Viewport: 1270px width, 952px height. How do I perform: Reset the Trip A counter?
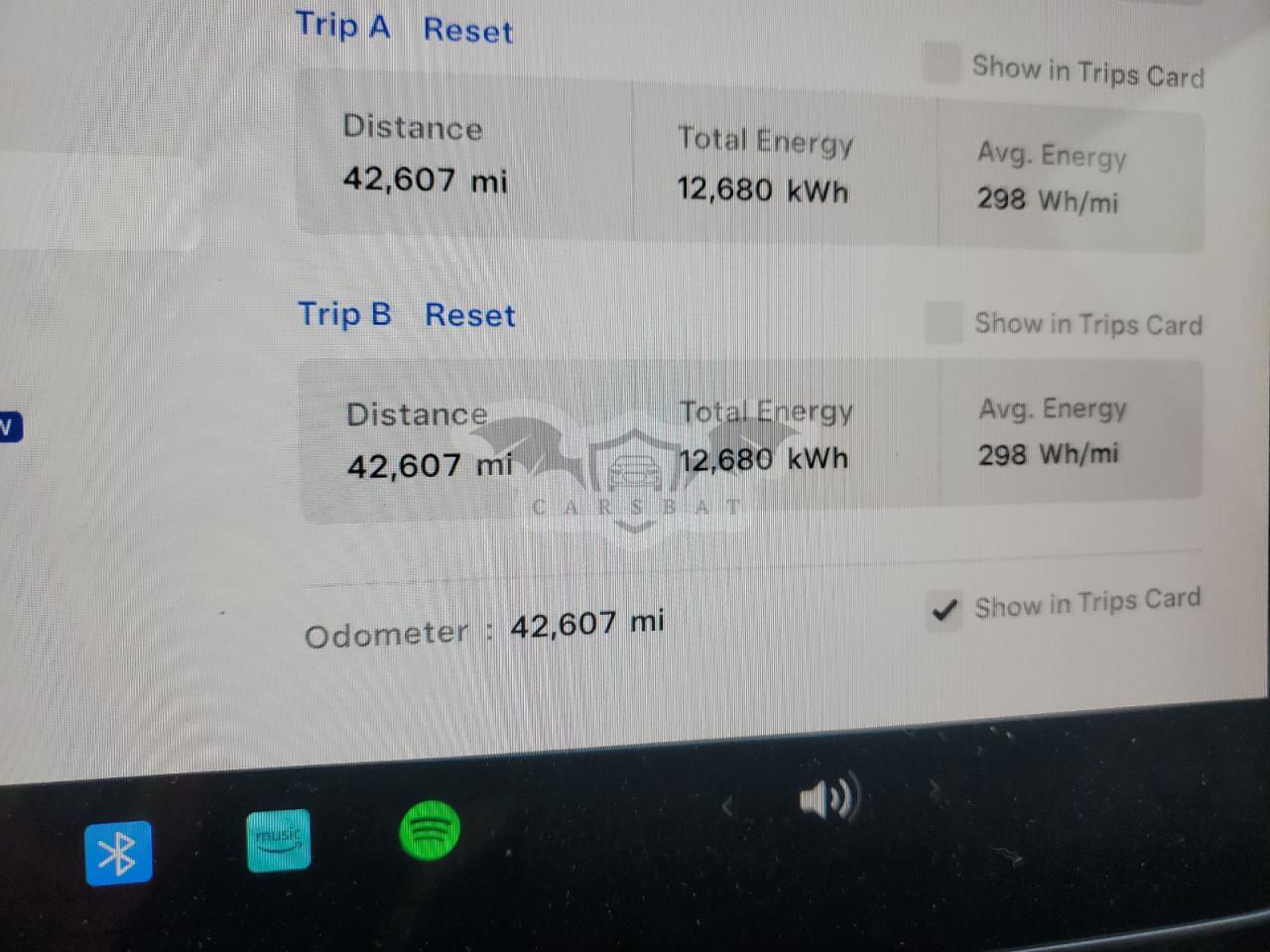[x=467, y=30]
